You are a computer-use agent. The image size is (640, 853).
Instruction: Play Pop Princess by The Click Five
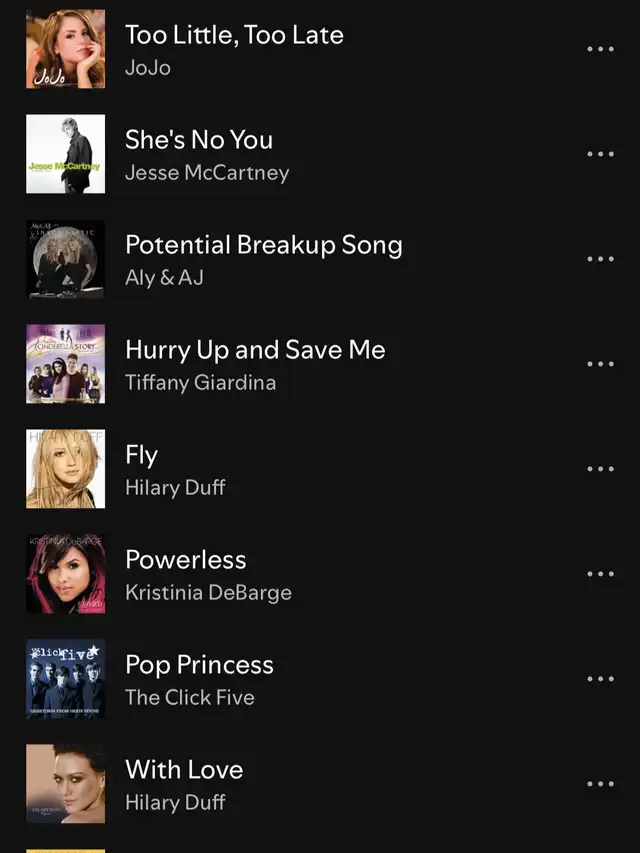199,665
